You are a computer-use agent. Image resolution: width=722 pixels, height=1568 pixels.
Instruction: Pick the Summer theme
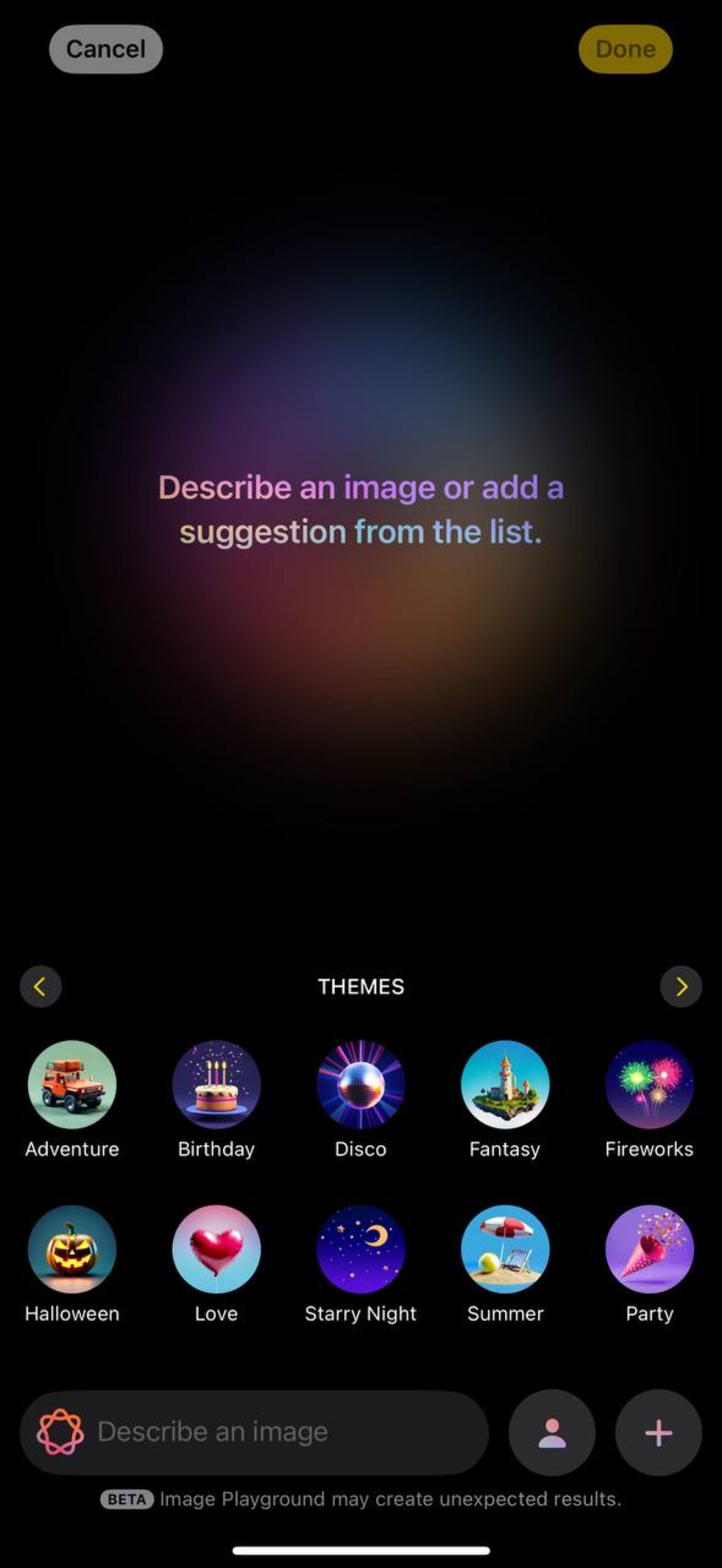click(x=505, y=1249)
